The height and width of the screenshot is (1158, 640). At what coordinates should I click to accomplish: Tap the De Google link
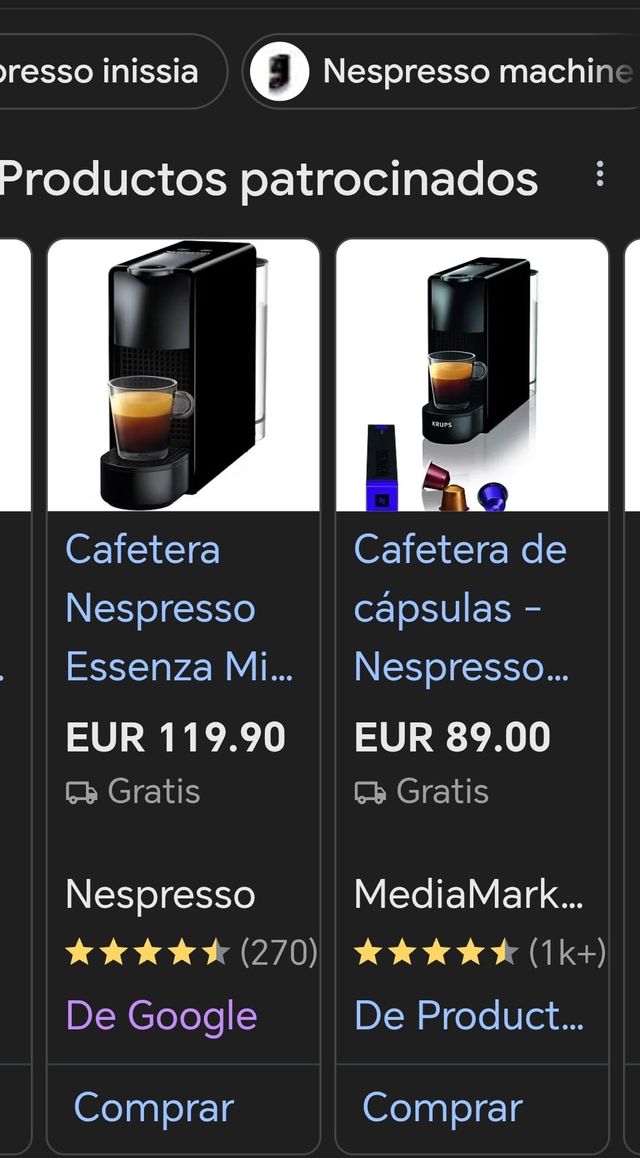click(162, 1016)
